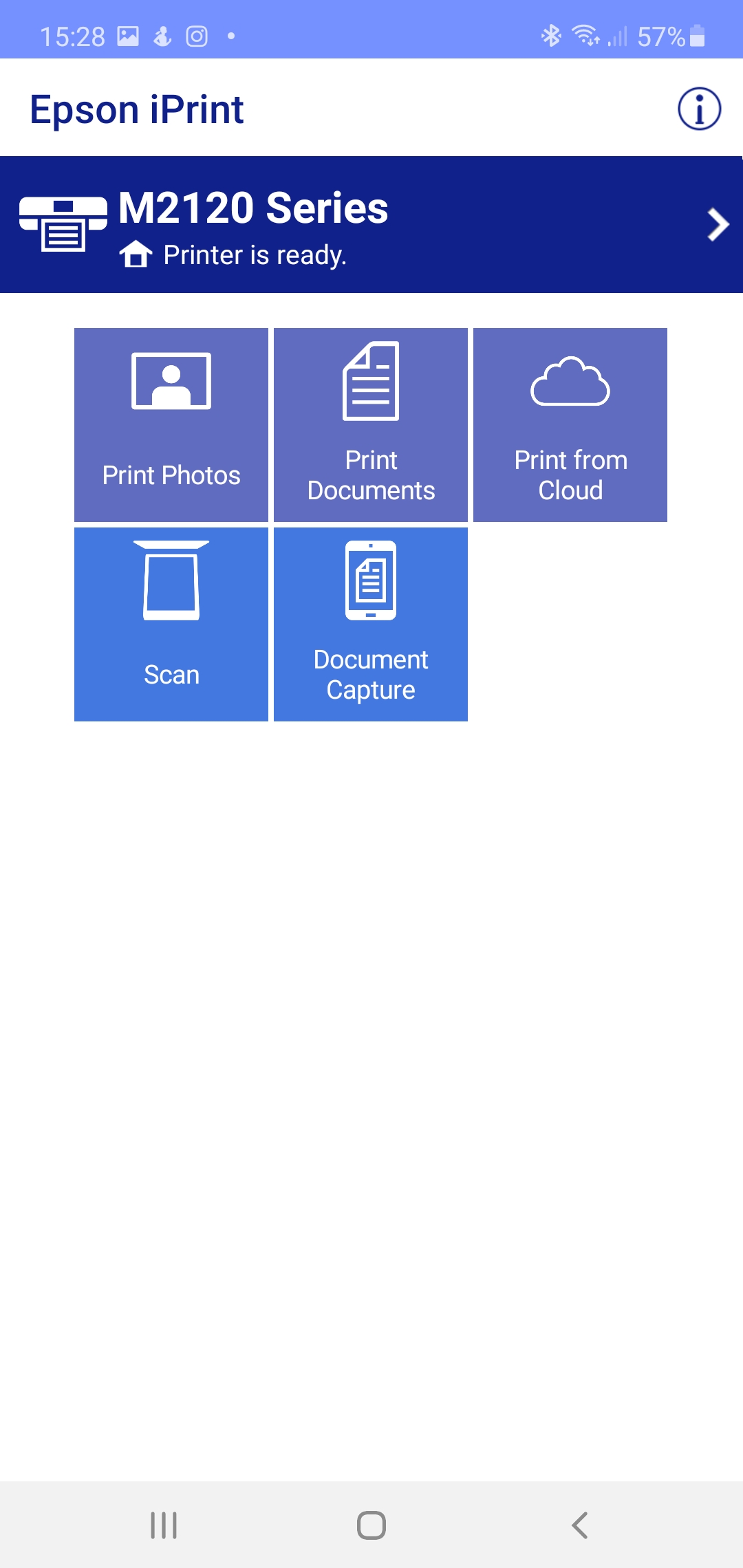Open Print Photos
The image size is (743, 1568).
(x=171, y=424)
